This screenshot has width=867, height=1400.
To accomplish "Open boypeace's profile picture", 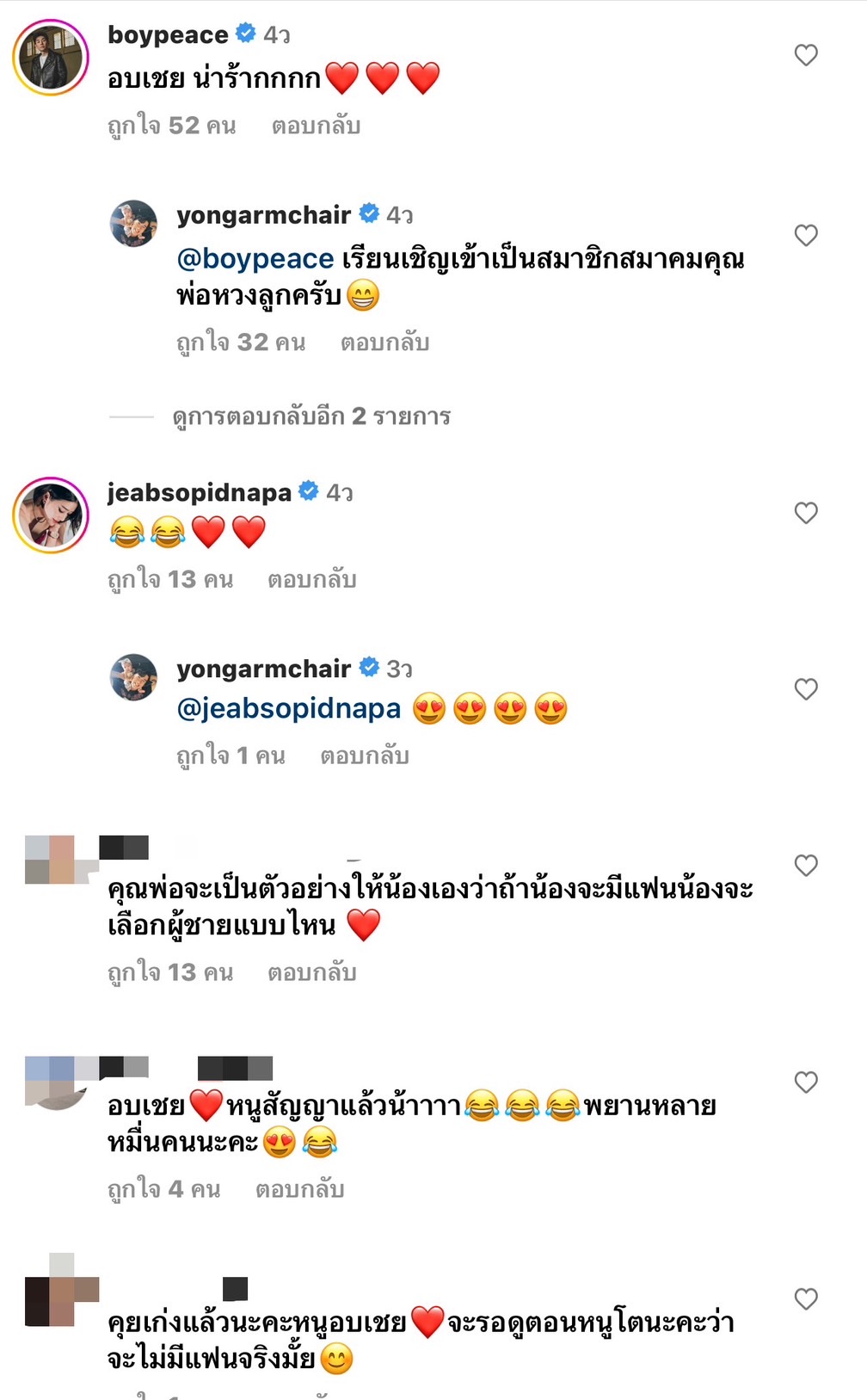I will click(x=51, y=57).
